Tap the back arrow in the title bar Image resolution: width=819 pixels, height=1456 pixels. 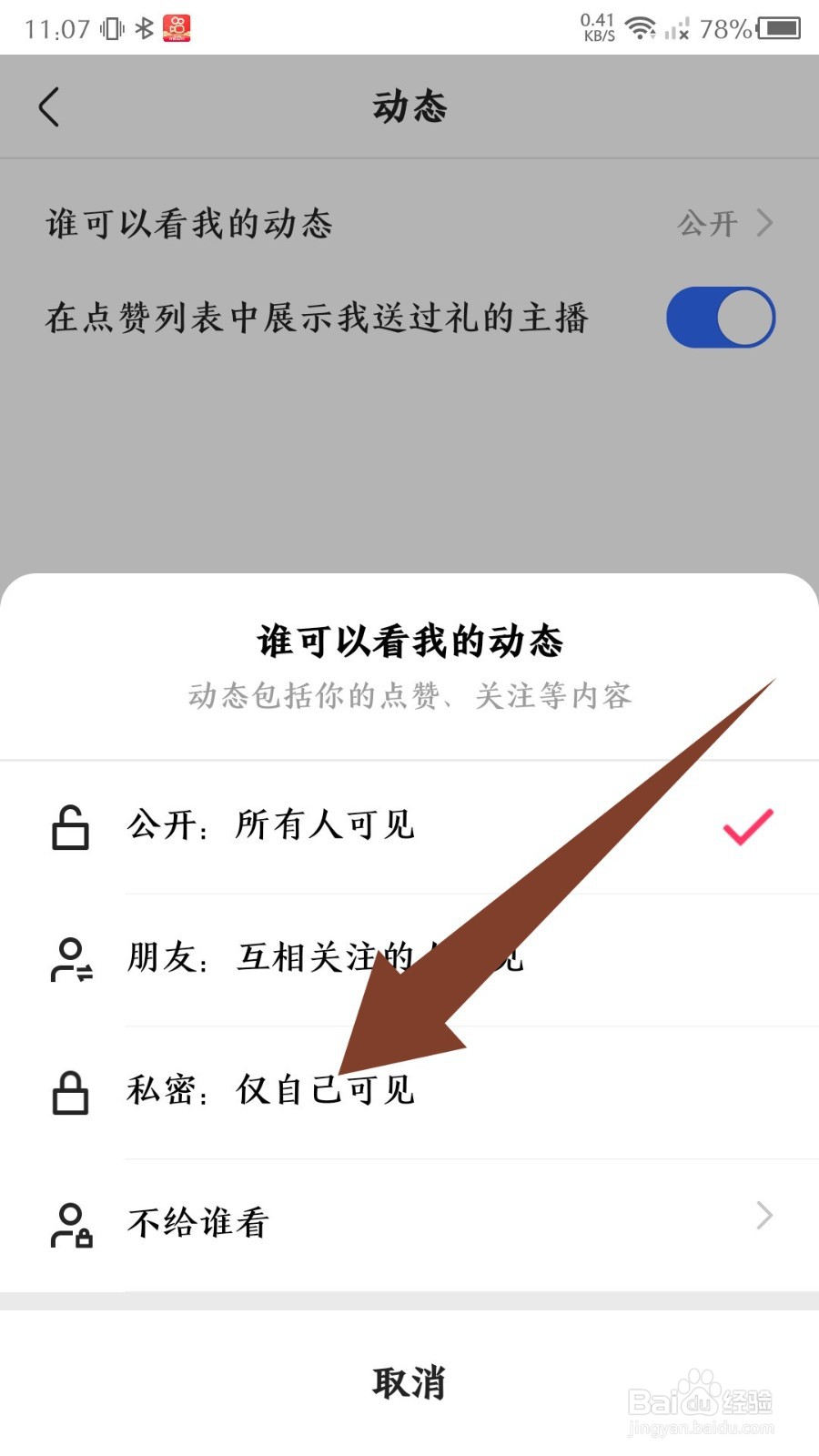(49, 106)
